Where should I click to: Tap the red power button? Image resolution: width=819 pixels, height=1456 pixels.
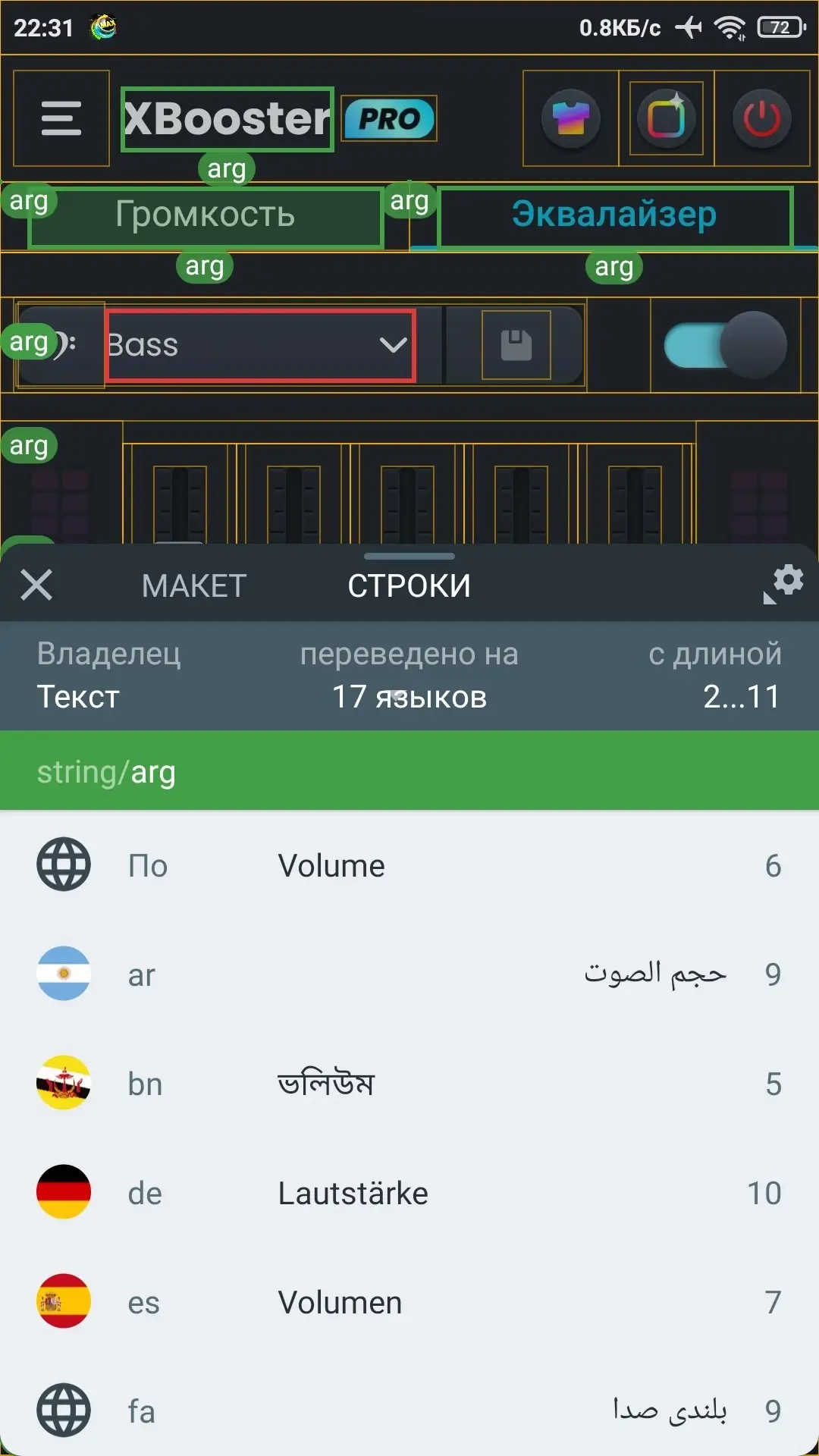761,118
